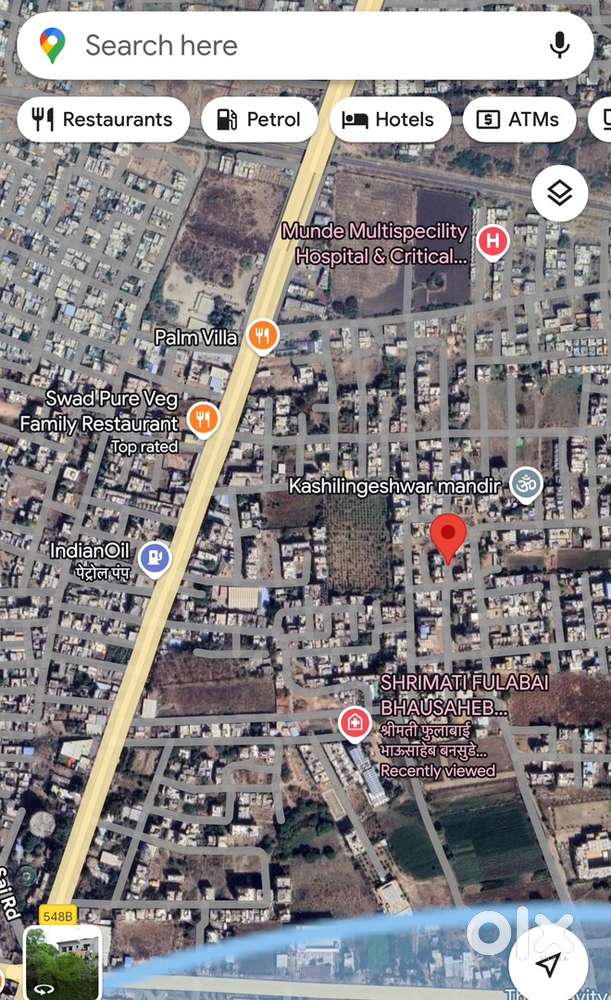The image size is (611, 1000).
Task: View the Swad Pure Veg Family Restaurant pin
Action: click(x=203, y=418)
